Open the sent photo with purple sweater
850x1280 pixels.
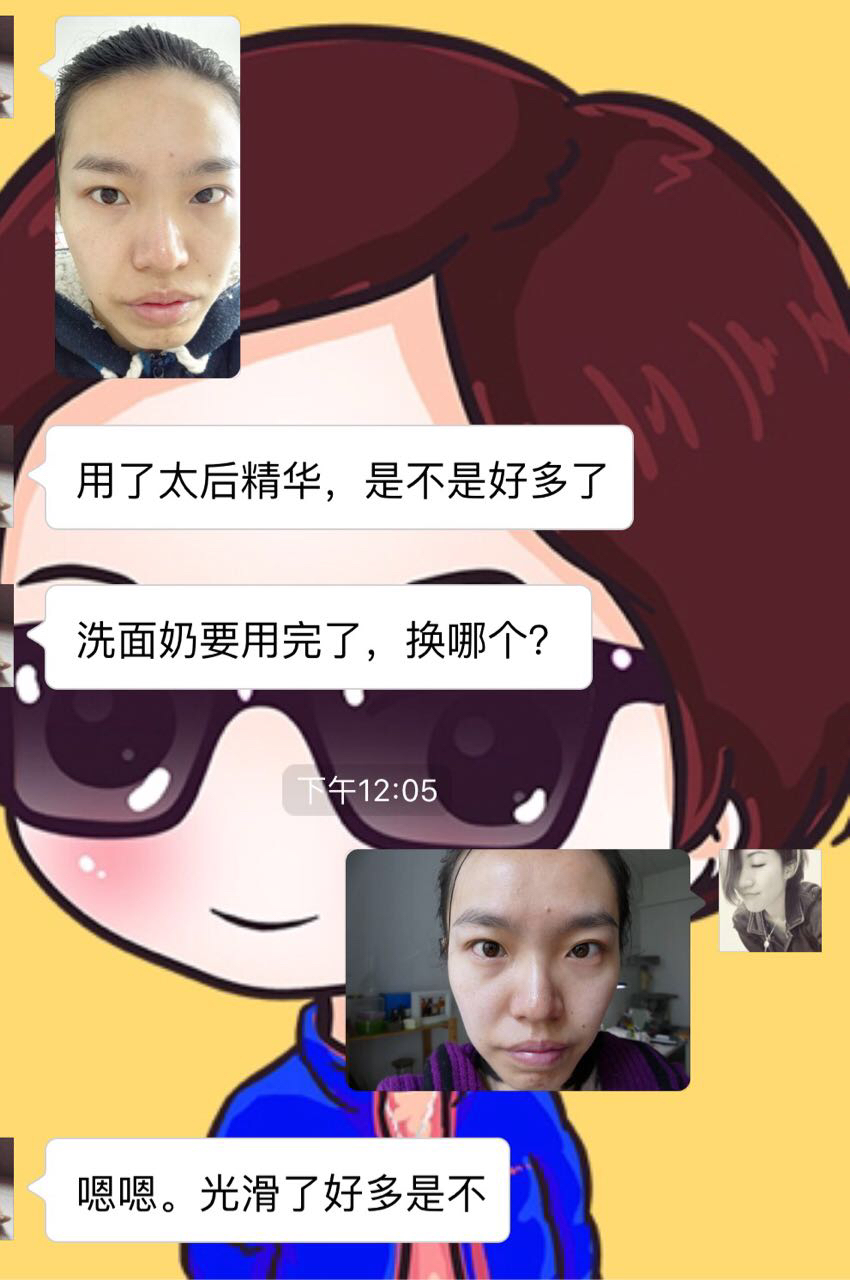click(x=517, y=969)
